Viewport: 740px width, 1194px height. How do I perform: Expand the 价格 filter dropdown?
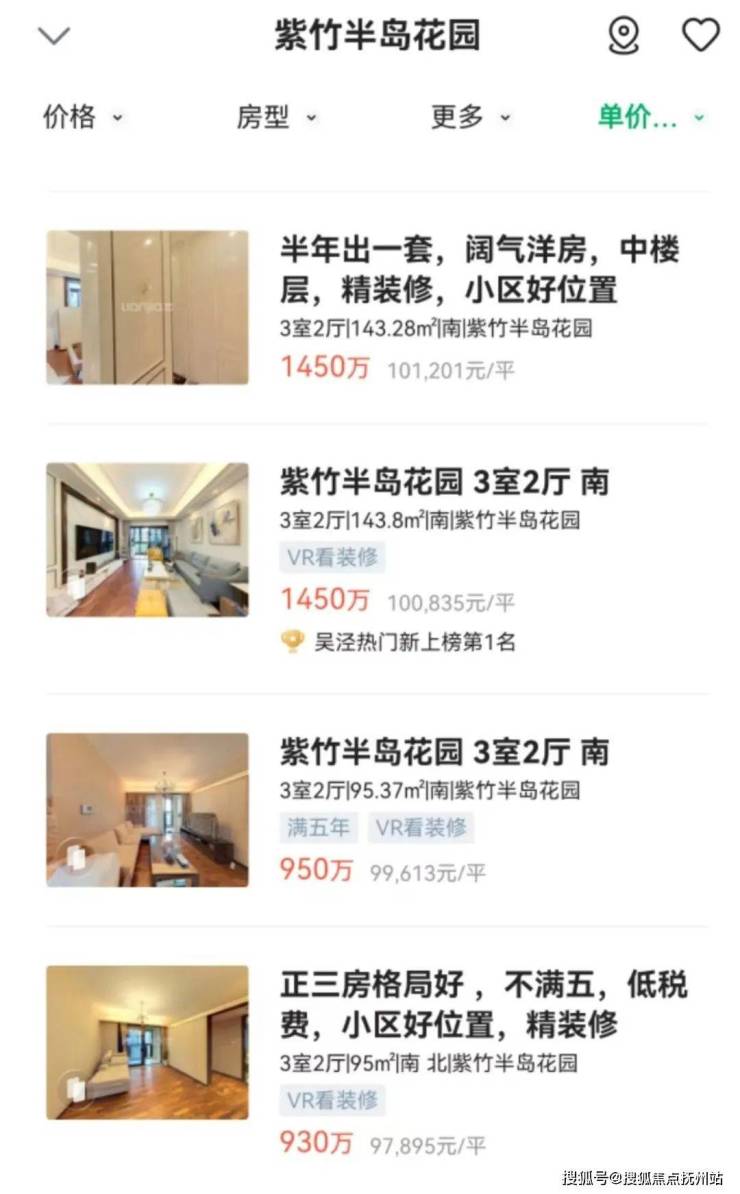[82, 117]
